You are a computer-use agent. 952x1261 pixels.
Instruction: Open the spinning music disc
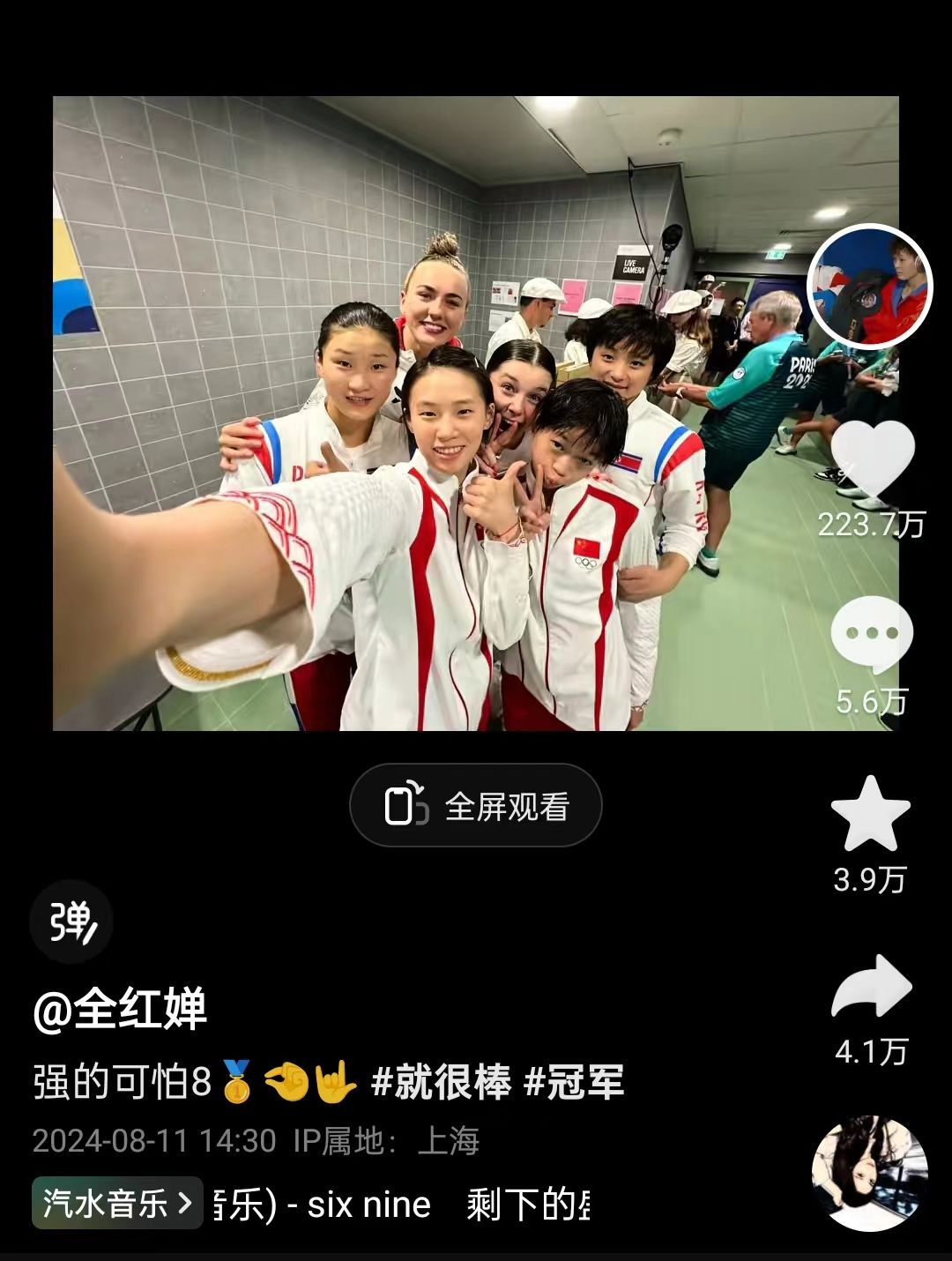(x=869, y=1173)
